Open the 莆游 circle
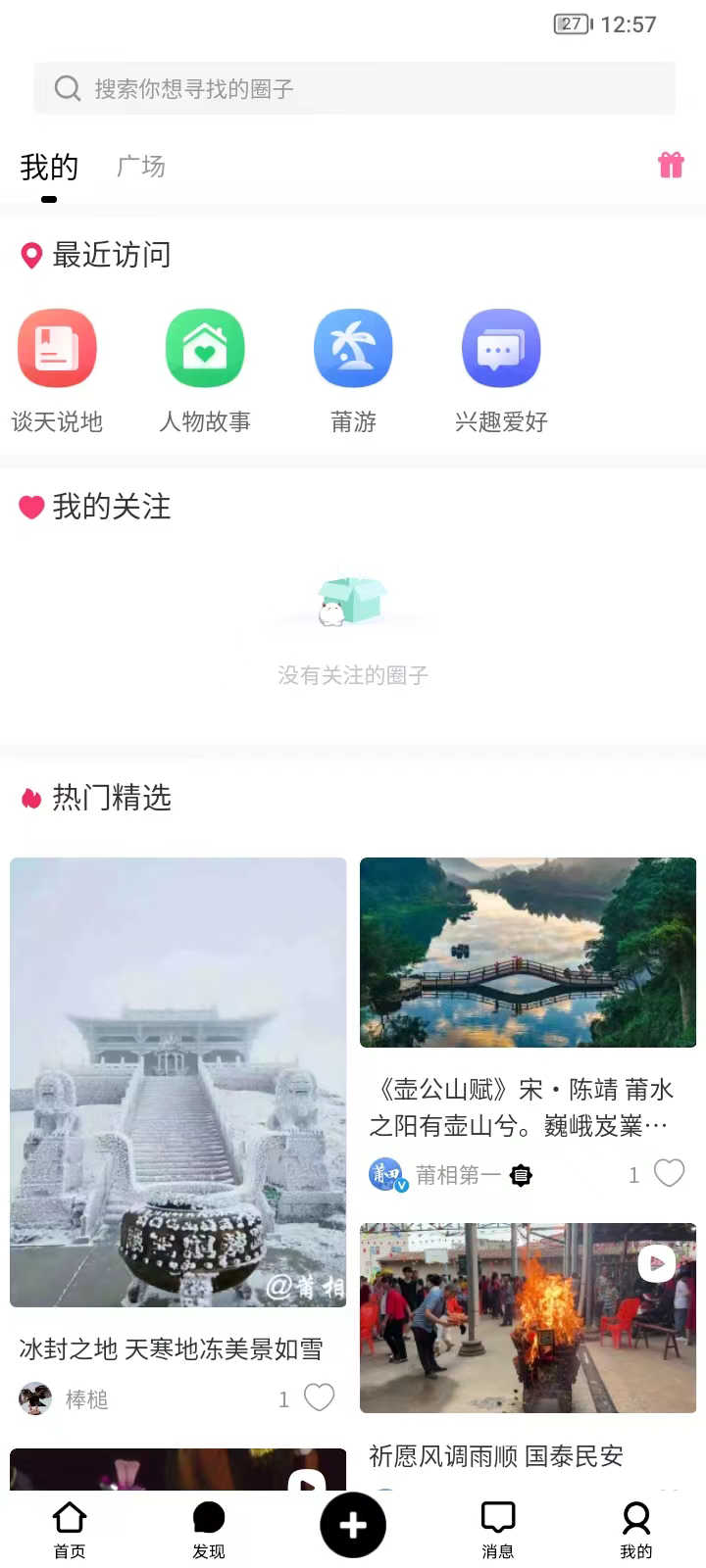This screenshot has height=1568, width=706. [x=353, y=349]
